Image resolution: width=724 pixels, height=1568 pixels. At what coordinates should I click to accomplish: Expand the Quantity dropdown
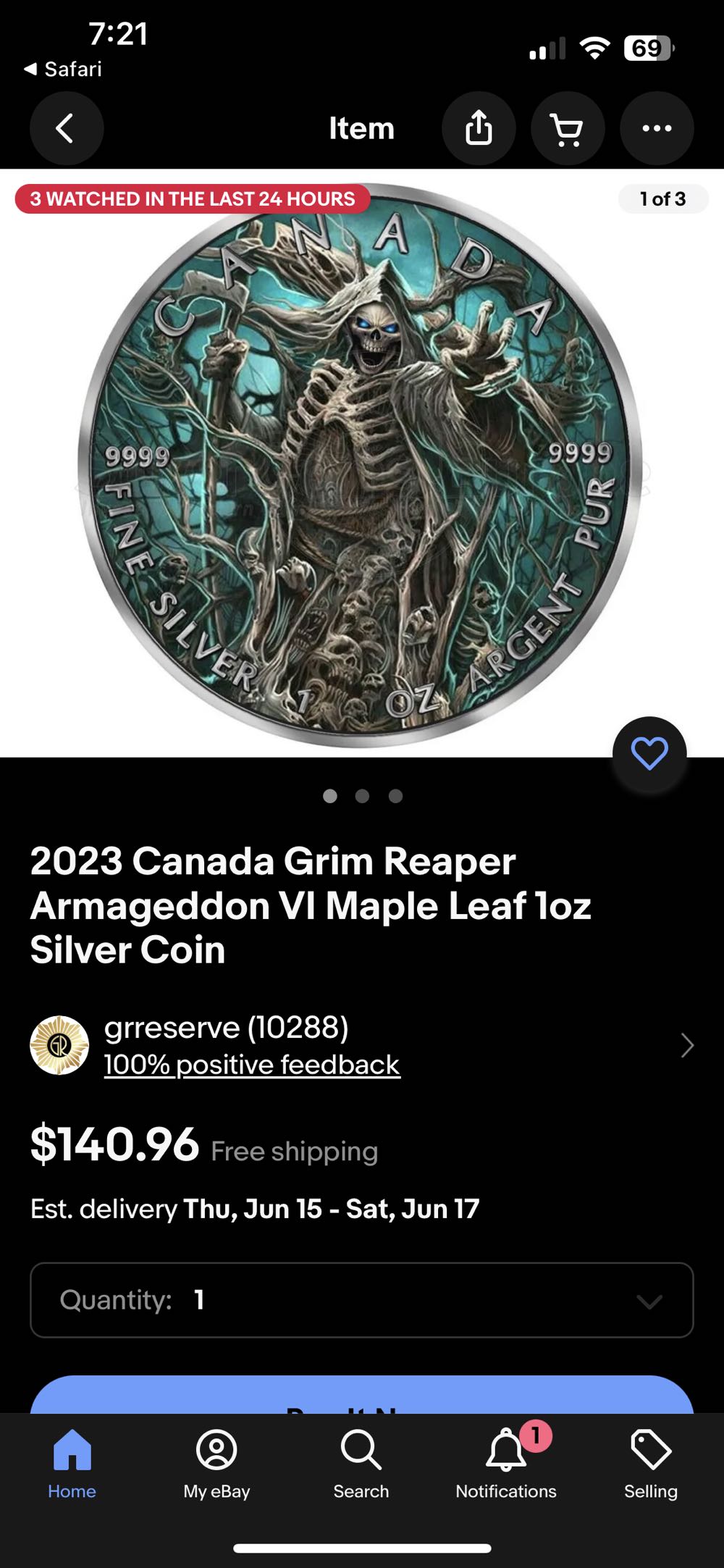click(361, 1300)
